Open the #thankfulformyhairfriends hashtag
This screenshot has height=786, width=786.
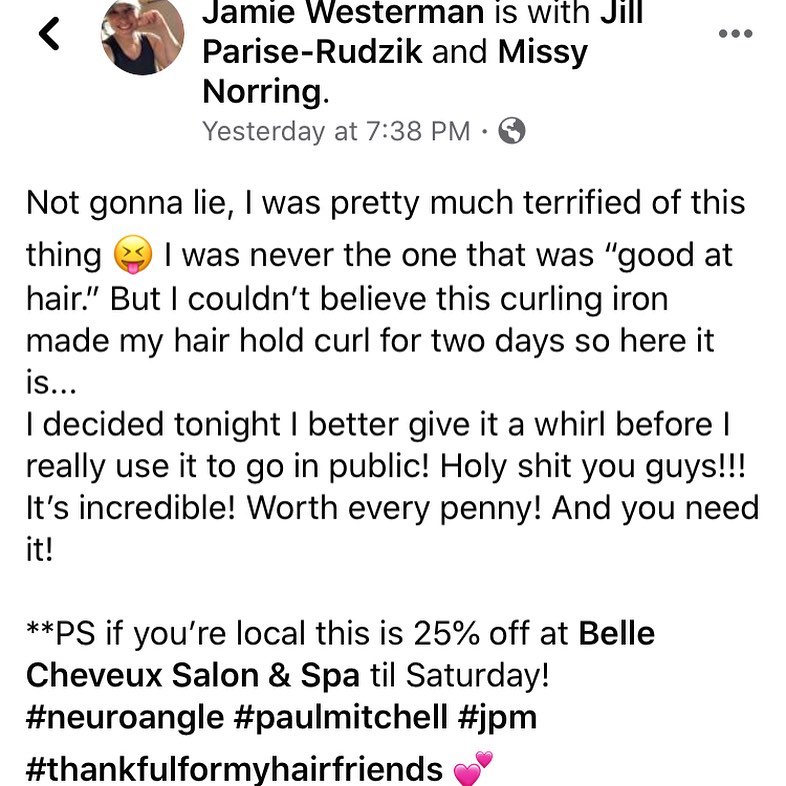click(x=234, y=768)
